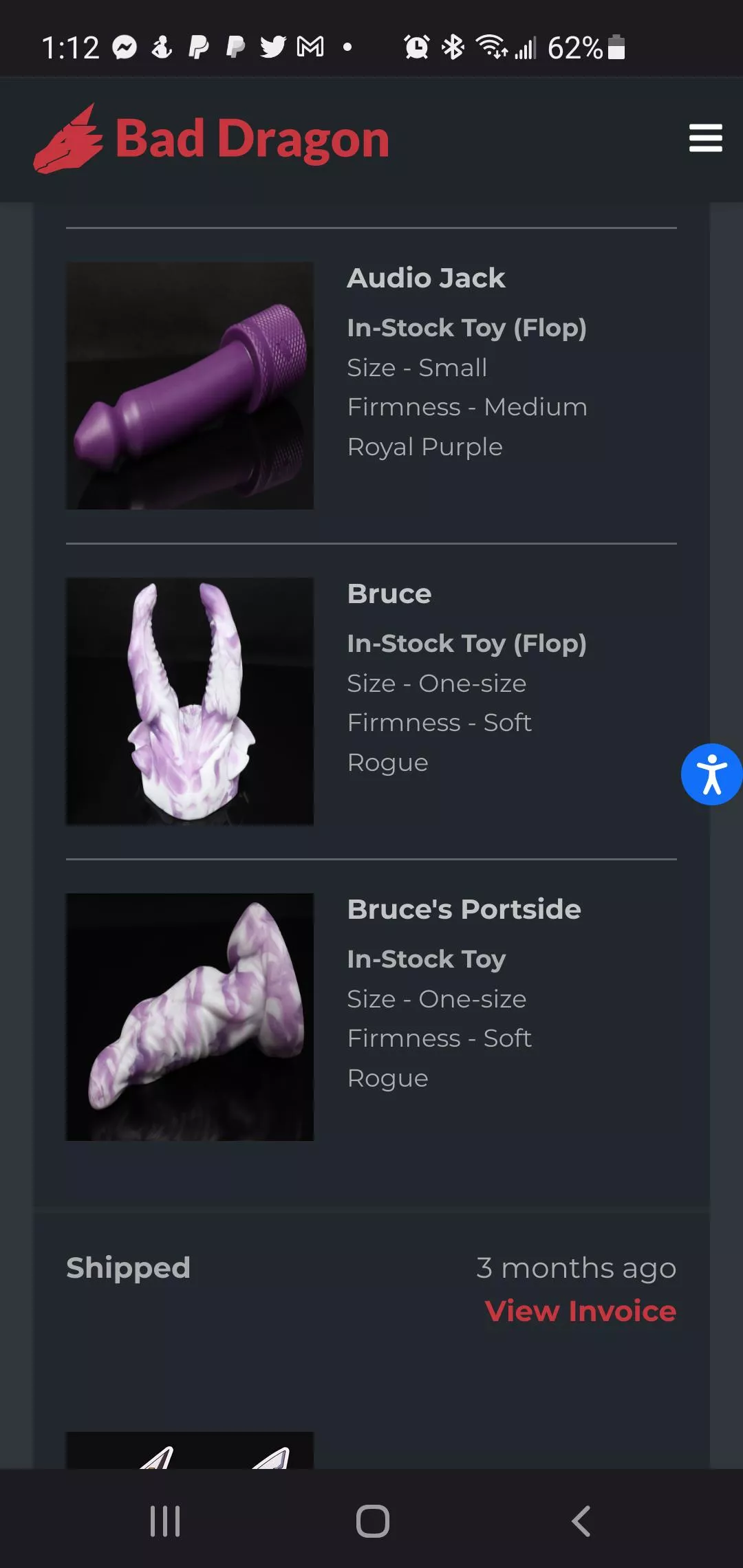Open the Audio Jack product image
The image size is (743, 1568).
pos(190,386)
